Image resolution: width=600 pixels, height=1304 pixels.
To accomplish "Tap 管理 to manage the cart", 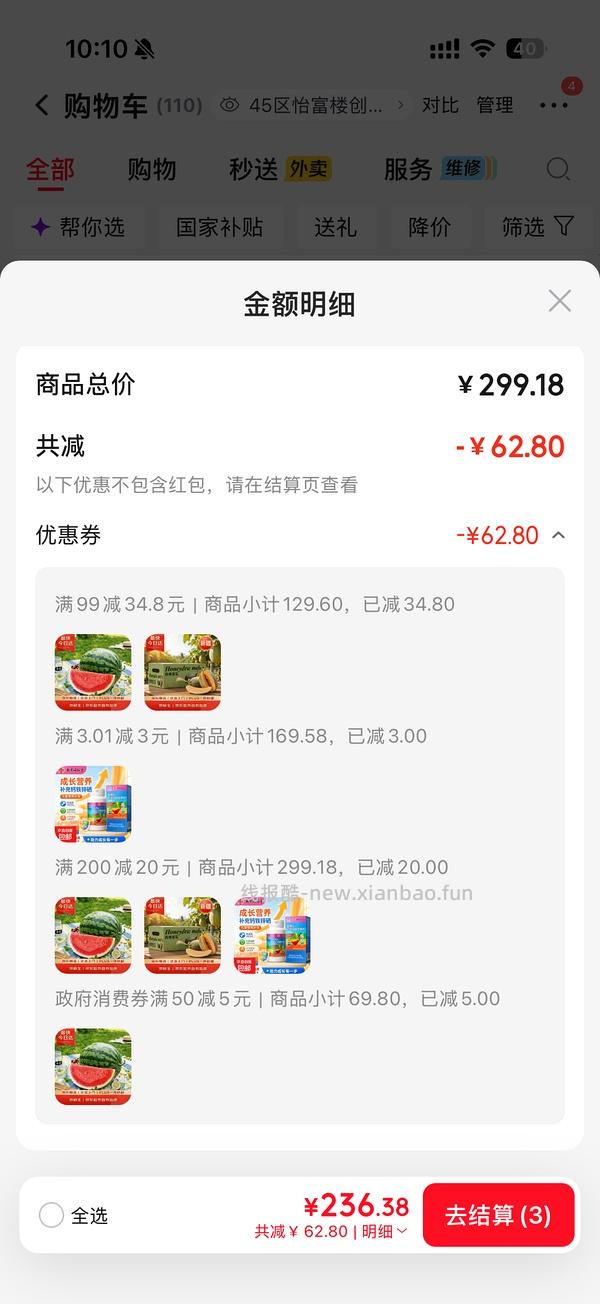I will click(494, 105).
